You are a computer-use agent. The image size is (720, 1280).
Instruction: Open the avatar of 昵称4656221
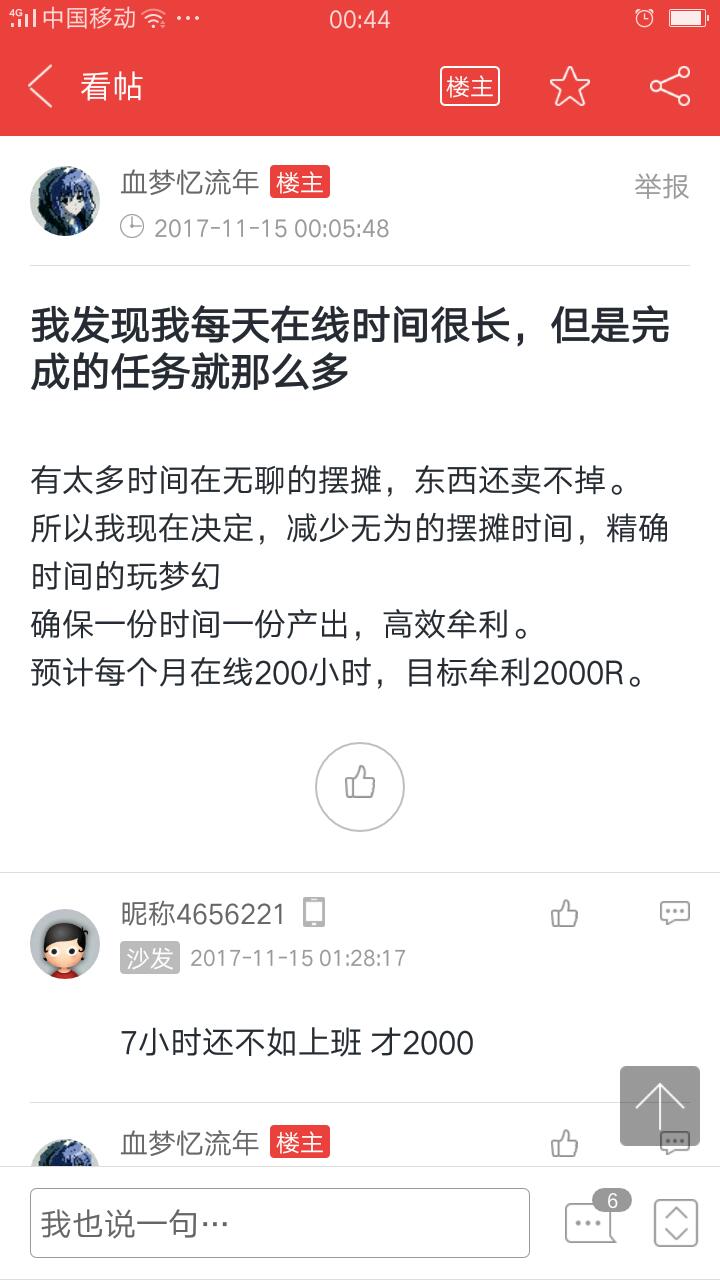(65, 943)
